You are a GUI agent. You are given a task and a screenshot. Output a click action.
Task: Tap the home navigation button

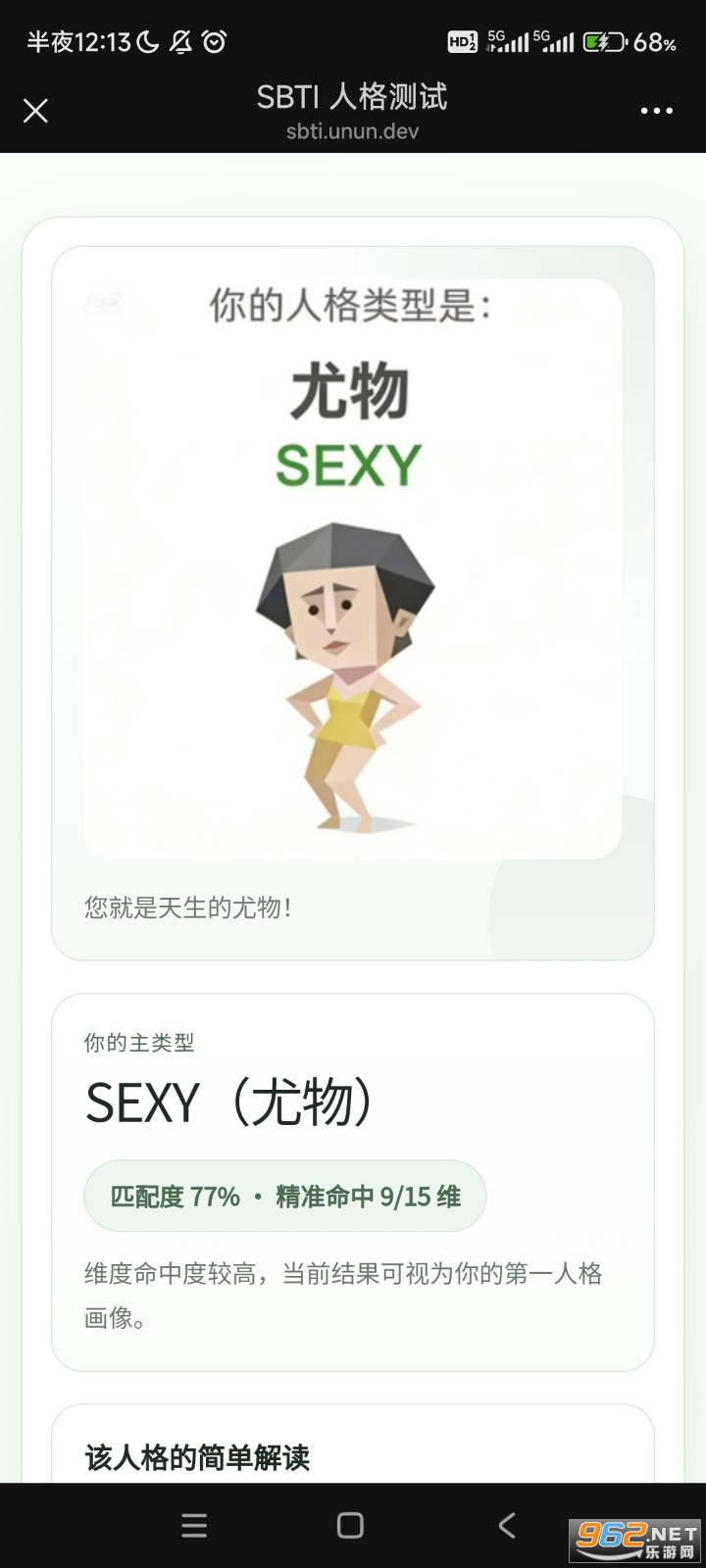tap(348, 1525)
